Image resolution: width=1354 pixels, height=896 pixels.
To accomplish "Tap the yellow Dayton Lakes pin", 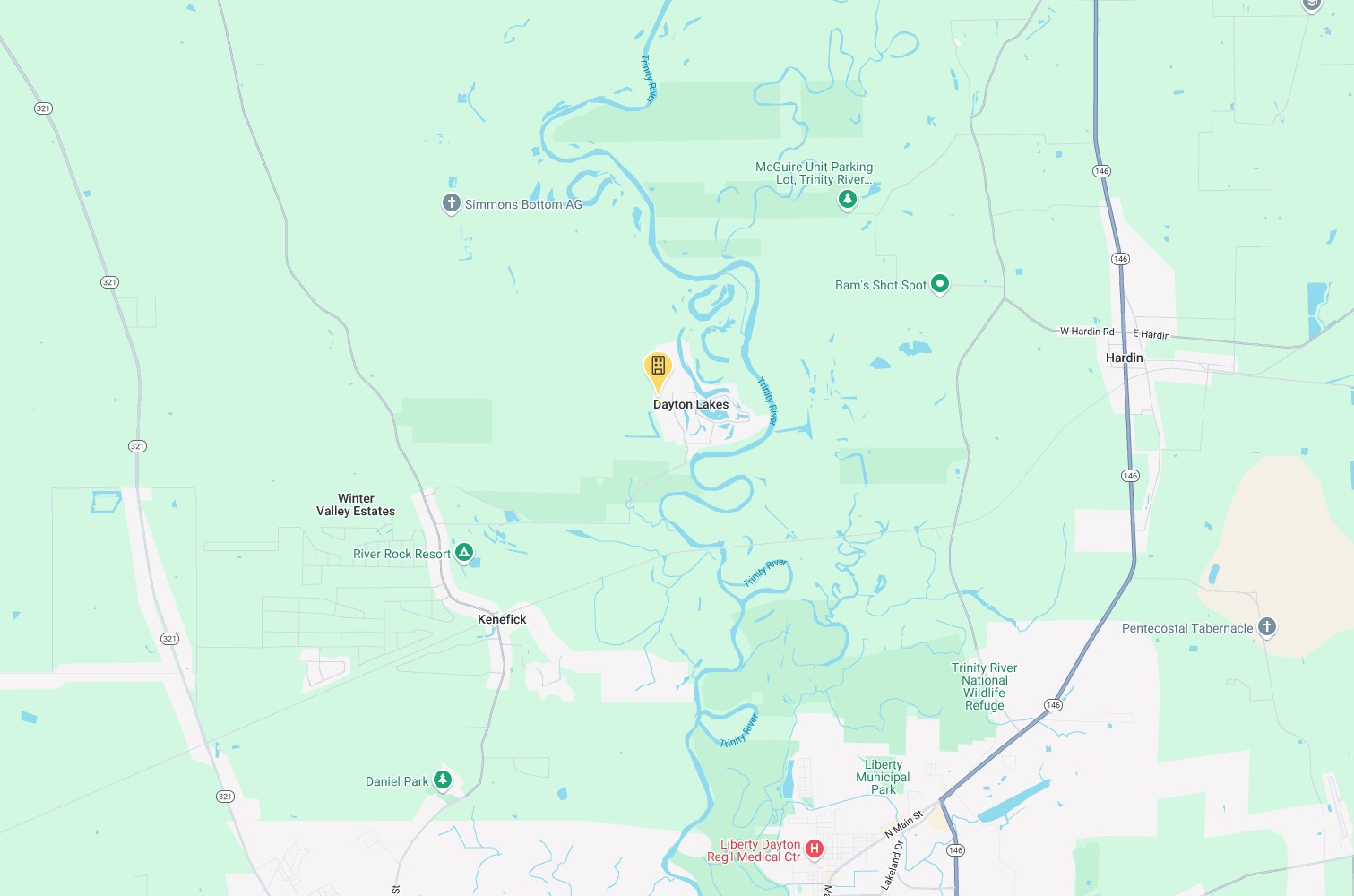I will click(x=658, y=368).
